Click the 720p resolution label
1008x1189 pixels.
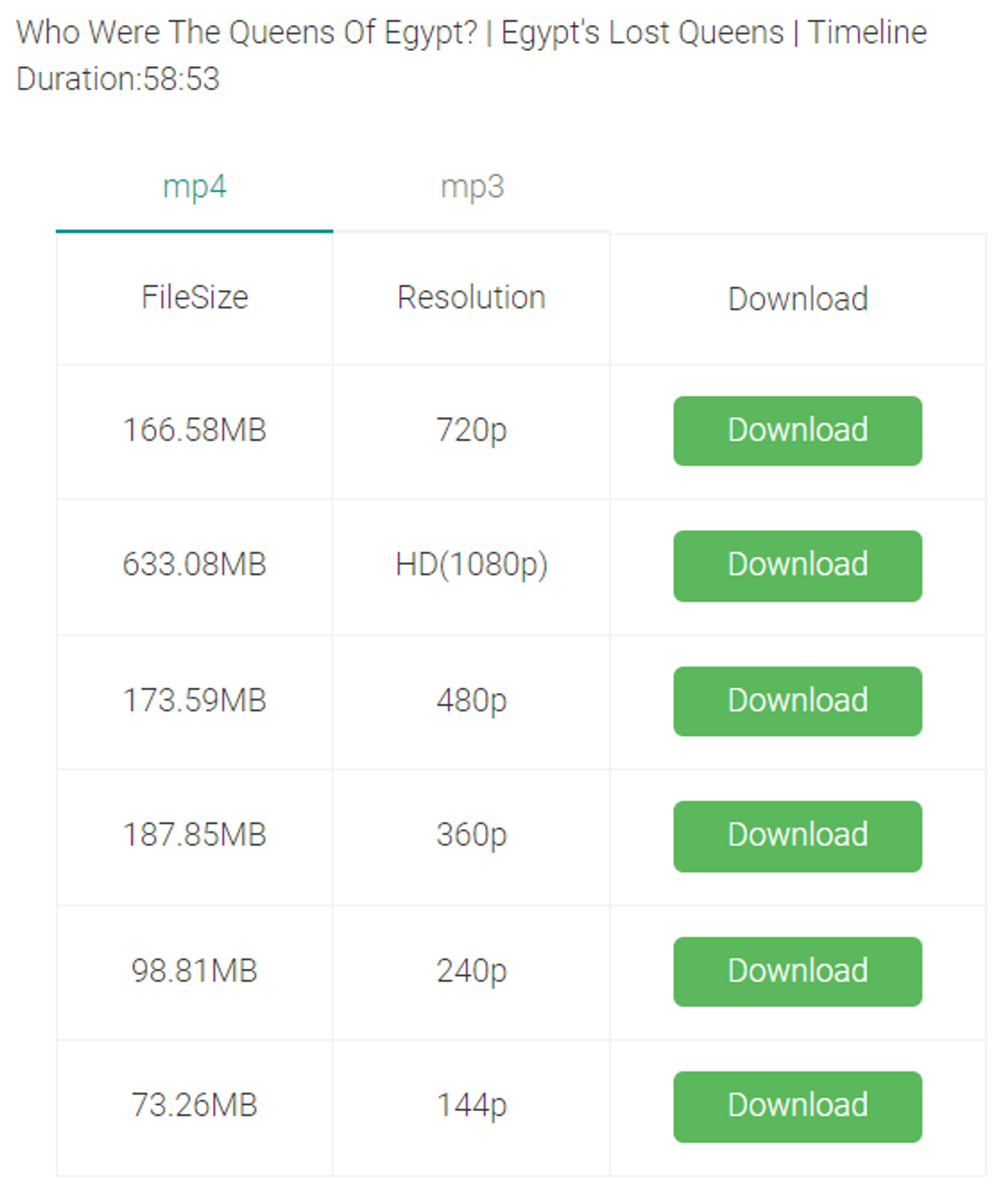[x=471, y=431]
